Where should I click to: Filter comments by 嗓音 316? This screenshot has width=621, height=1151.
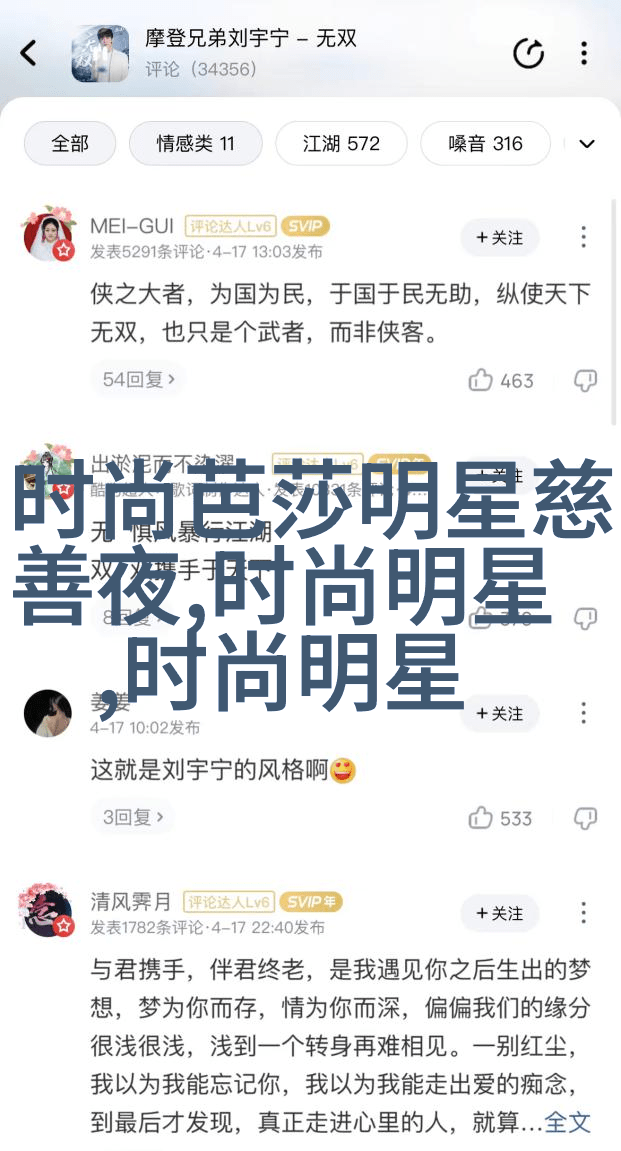[485, 144]
